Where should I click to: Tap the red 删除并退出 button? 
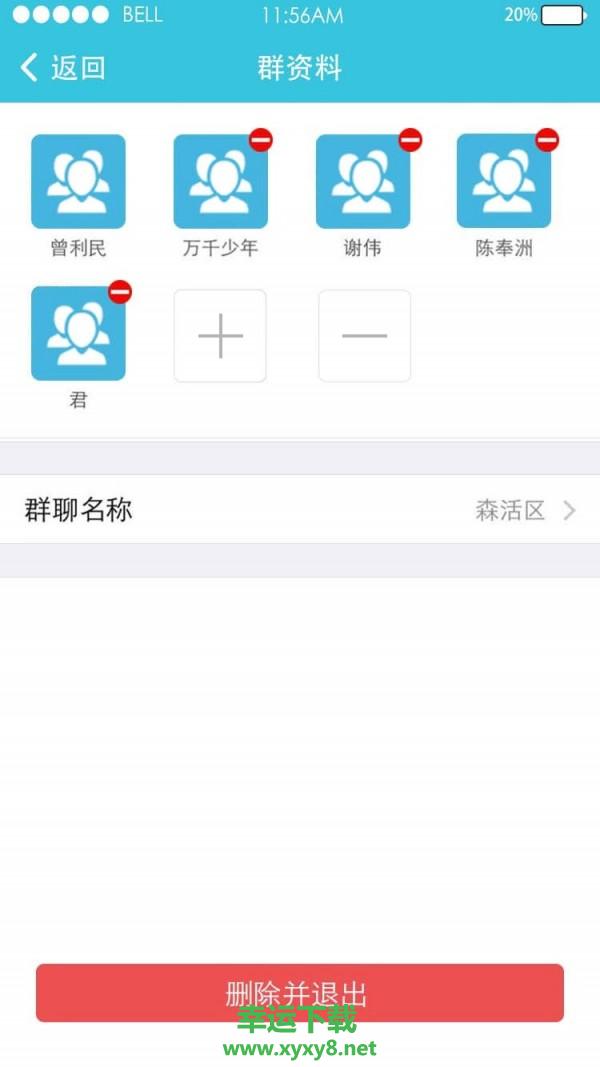pyautogui.click(x=300, y=992)
